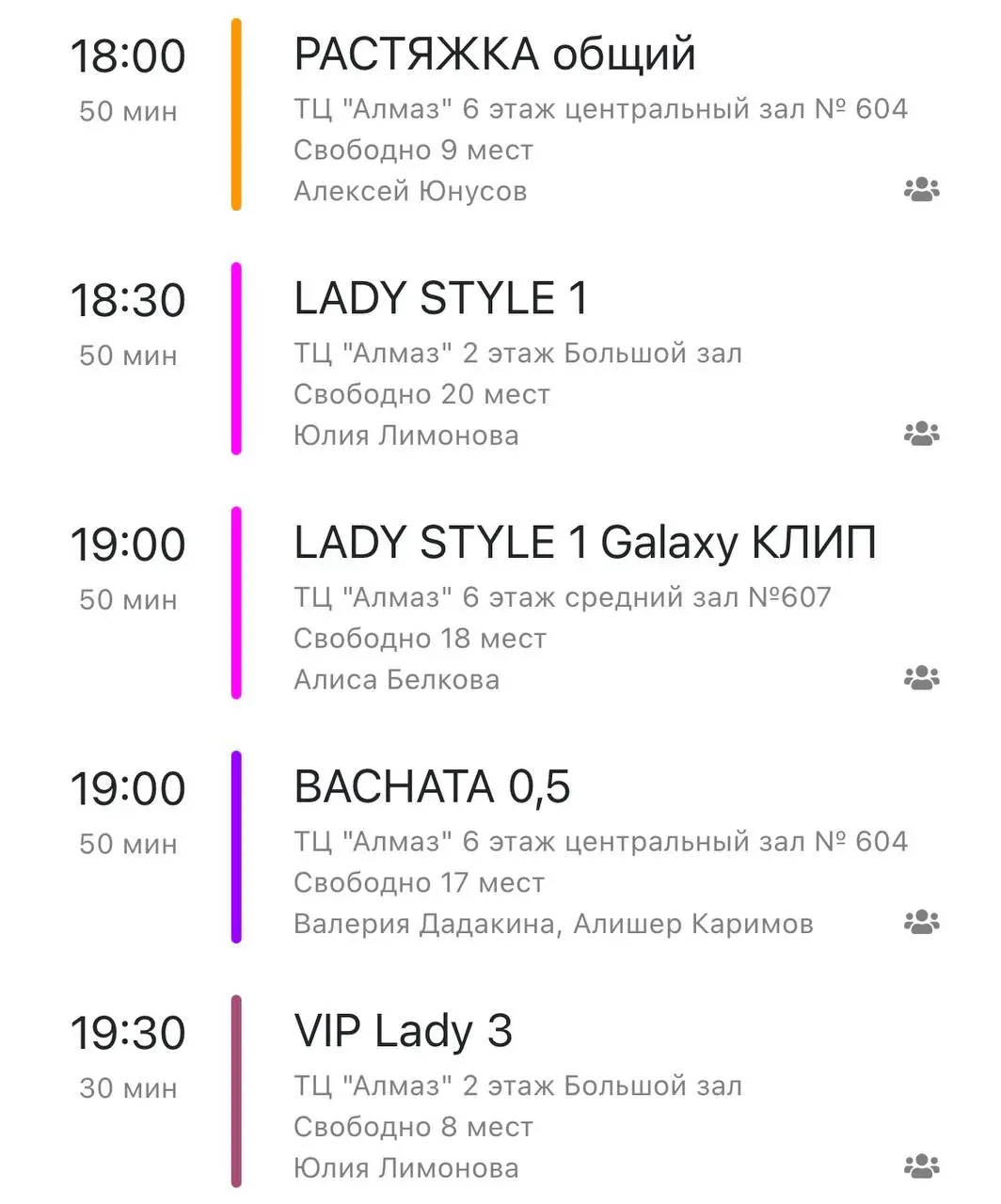This screenshot has width=1001, height=1204.
Task: Select LADY STYLE 1 Galaxy КЛИП class
Action: point(584,543)
